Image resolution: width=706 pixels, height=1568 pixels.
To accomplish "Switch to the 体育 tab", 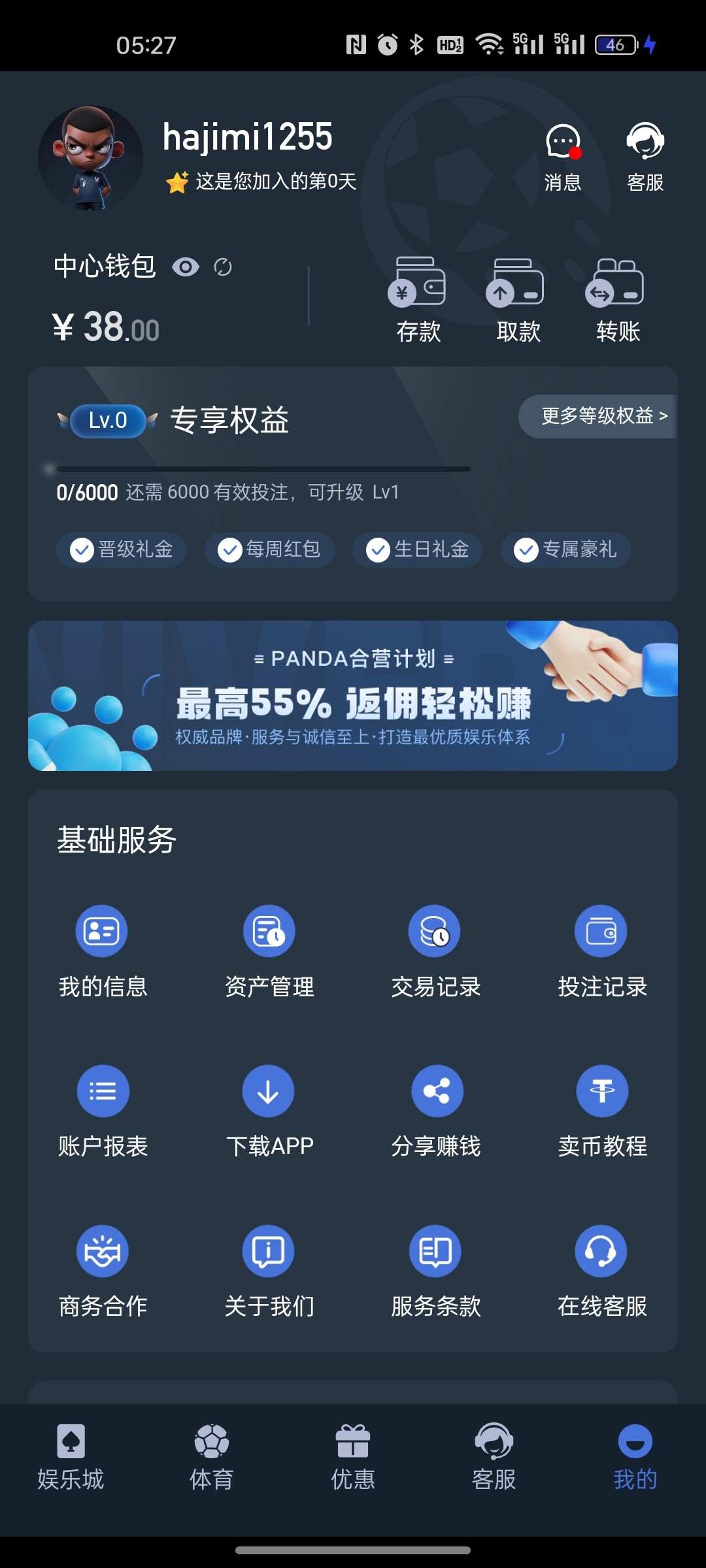I will pyautogui.click(x=212, y=1457).
